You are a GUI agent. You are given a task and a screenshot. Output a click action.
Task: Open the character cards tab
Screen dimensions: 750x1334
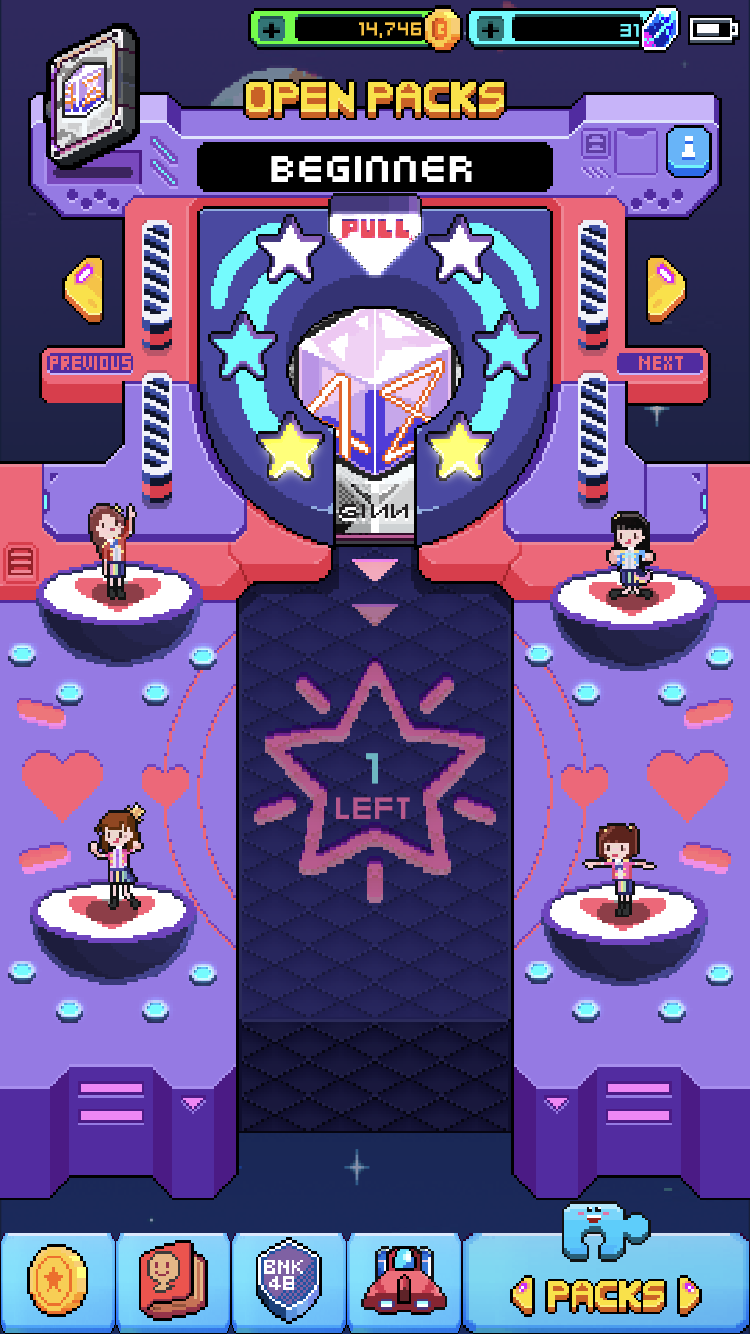[173, 1283]
